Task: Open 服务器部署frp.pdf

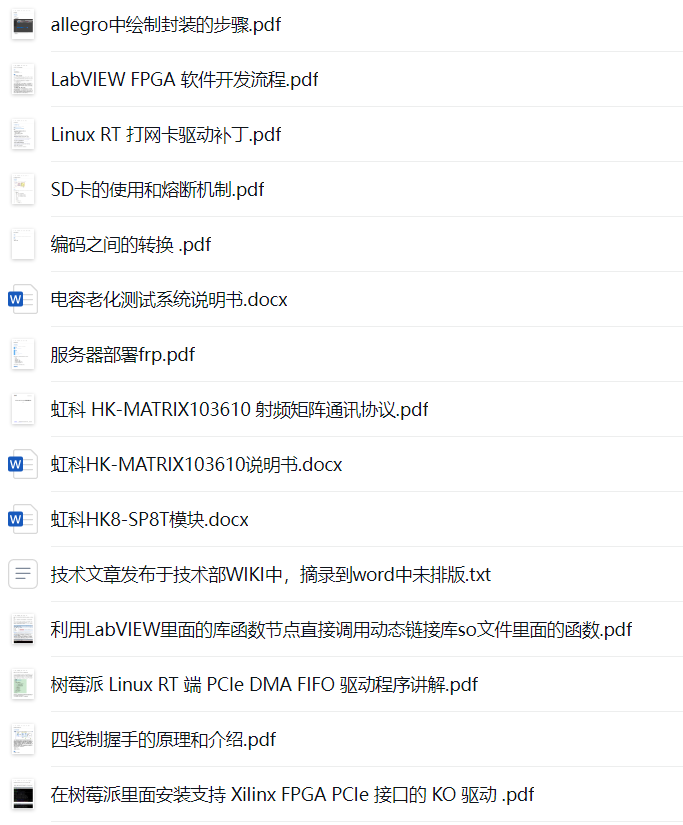Action: tap(123, 355)
